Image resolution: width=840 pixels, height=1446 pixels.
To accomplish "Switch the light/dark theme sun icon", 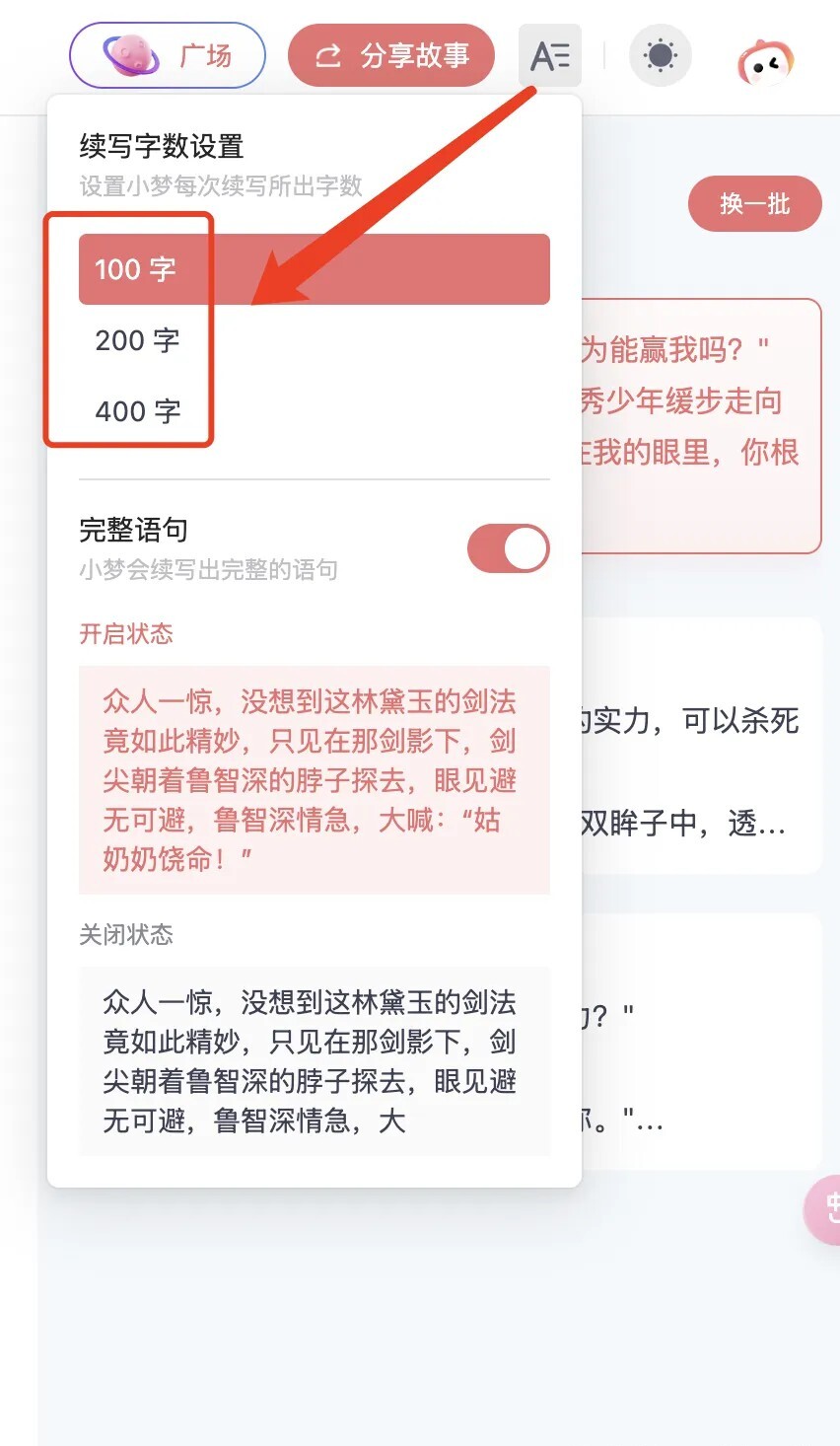I will point(660,55).
